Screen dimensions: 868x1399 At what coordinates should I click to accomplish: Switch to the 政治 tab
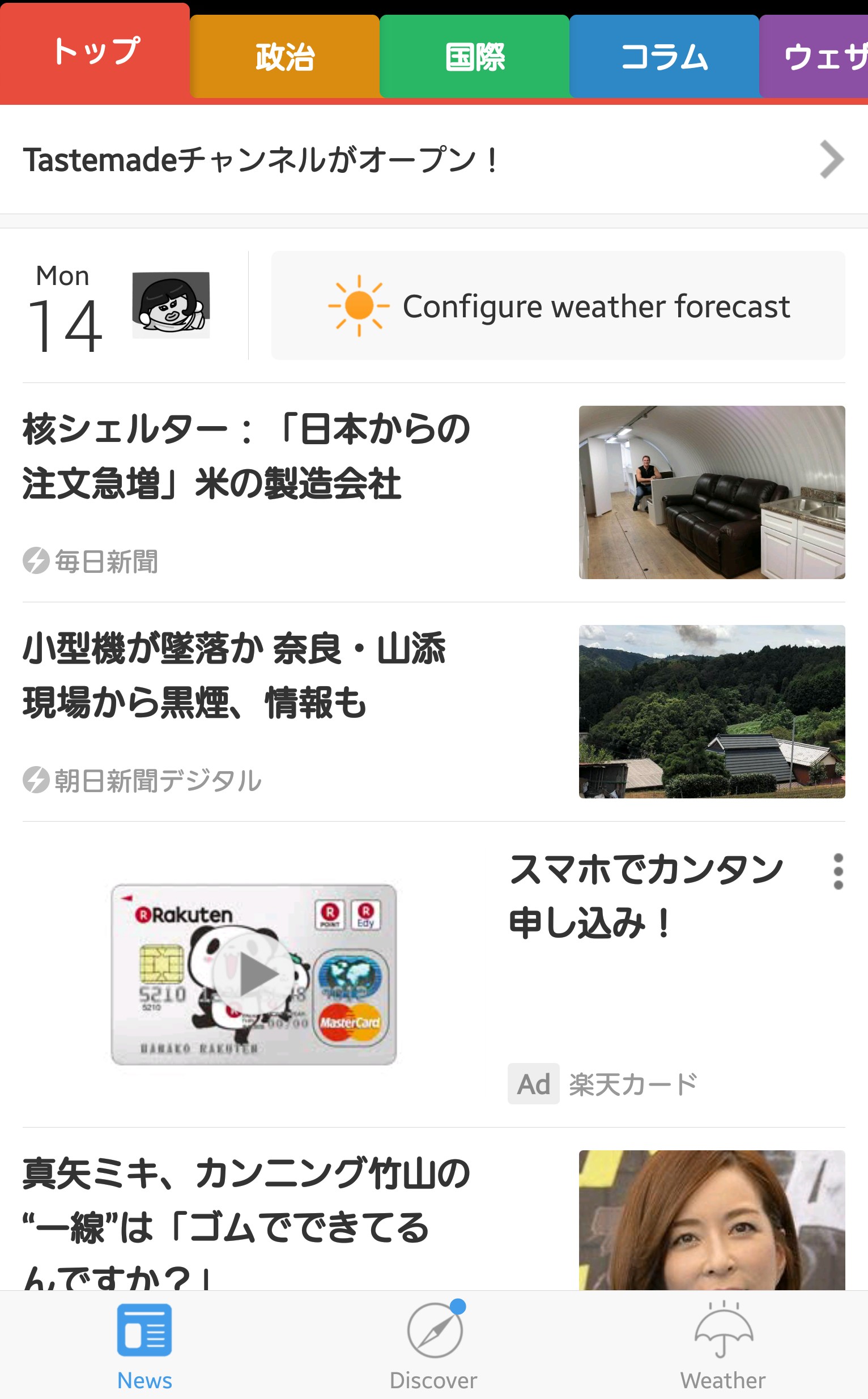284,57
